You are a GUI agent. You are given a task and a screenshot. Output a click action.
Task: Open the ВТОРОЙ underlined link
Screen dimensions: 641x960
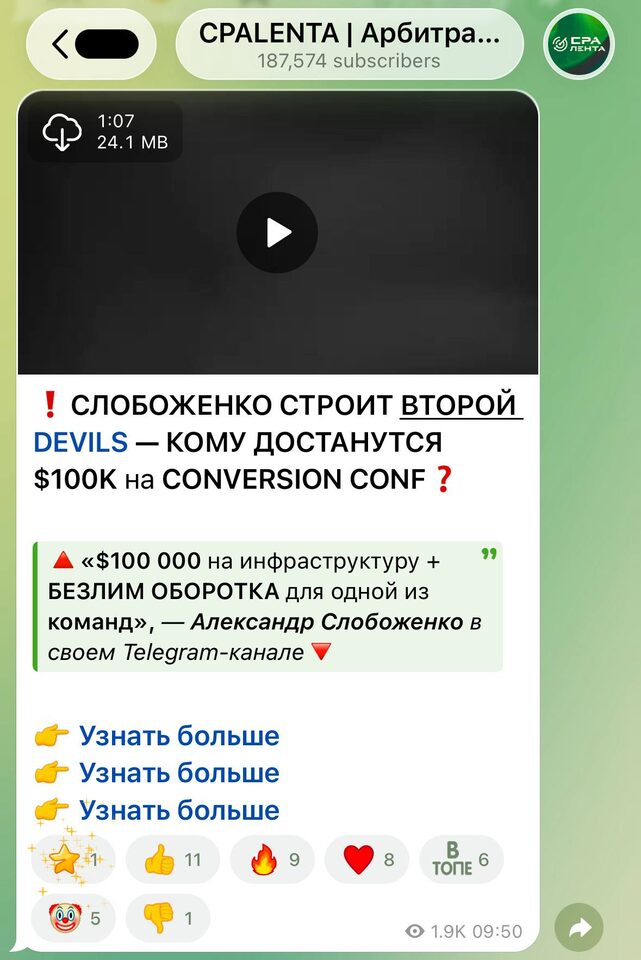(x=460, y=406)
